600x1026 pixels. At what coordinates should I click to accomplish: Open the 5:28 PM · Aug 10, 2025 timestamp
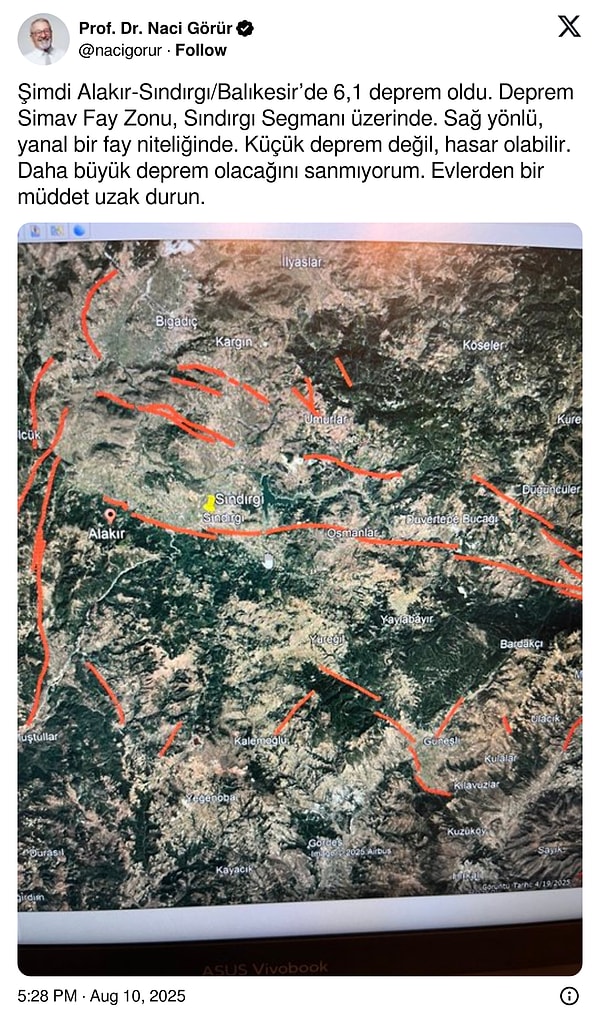101,996
